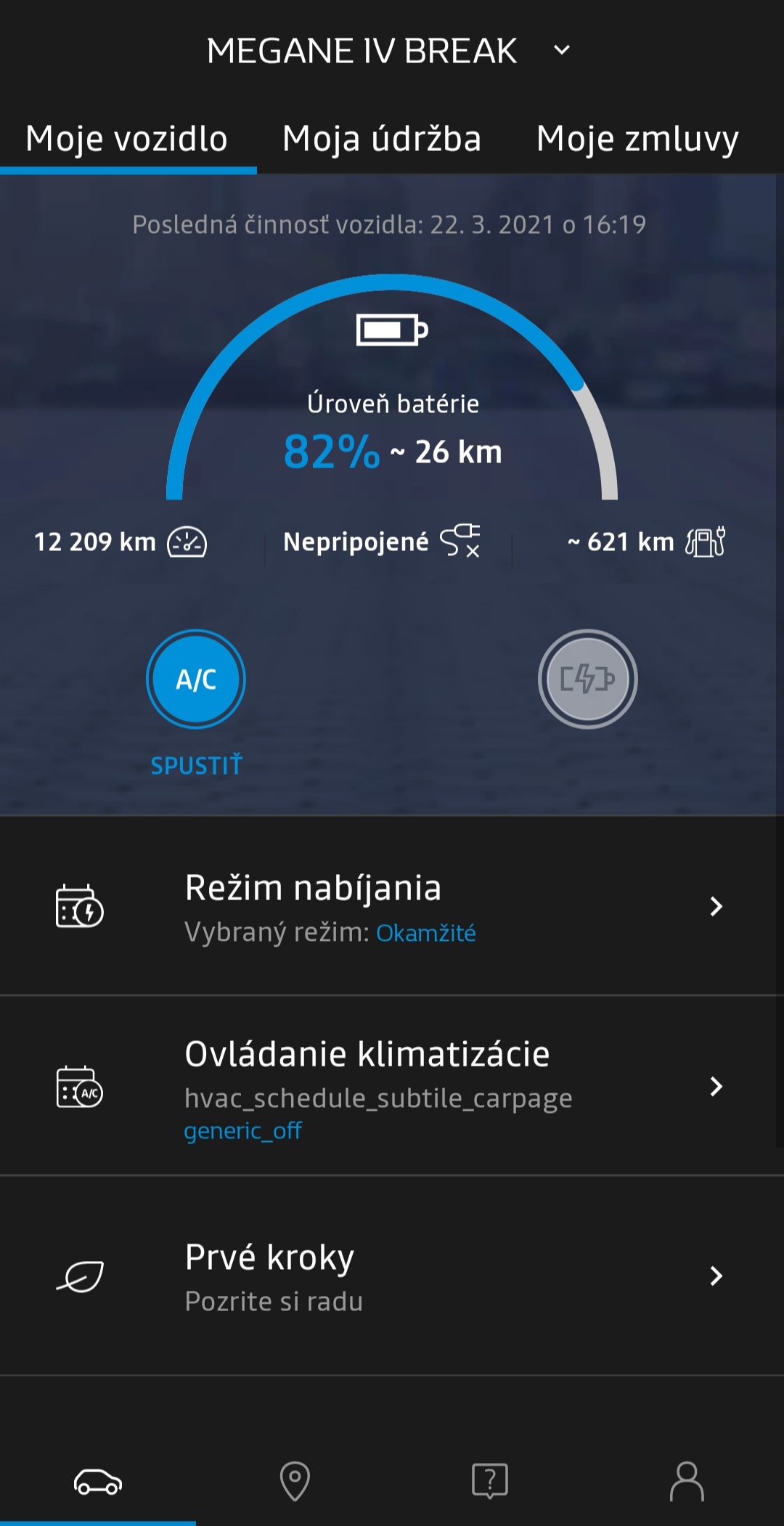Viewport: 784px width, 1526px height.
Task: Select the car tab in bottom navigation
Action: pyautogui.click(x=98, y=1481)
